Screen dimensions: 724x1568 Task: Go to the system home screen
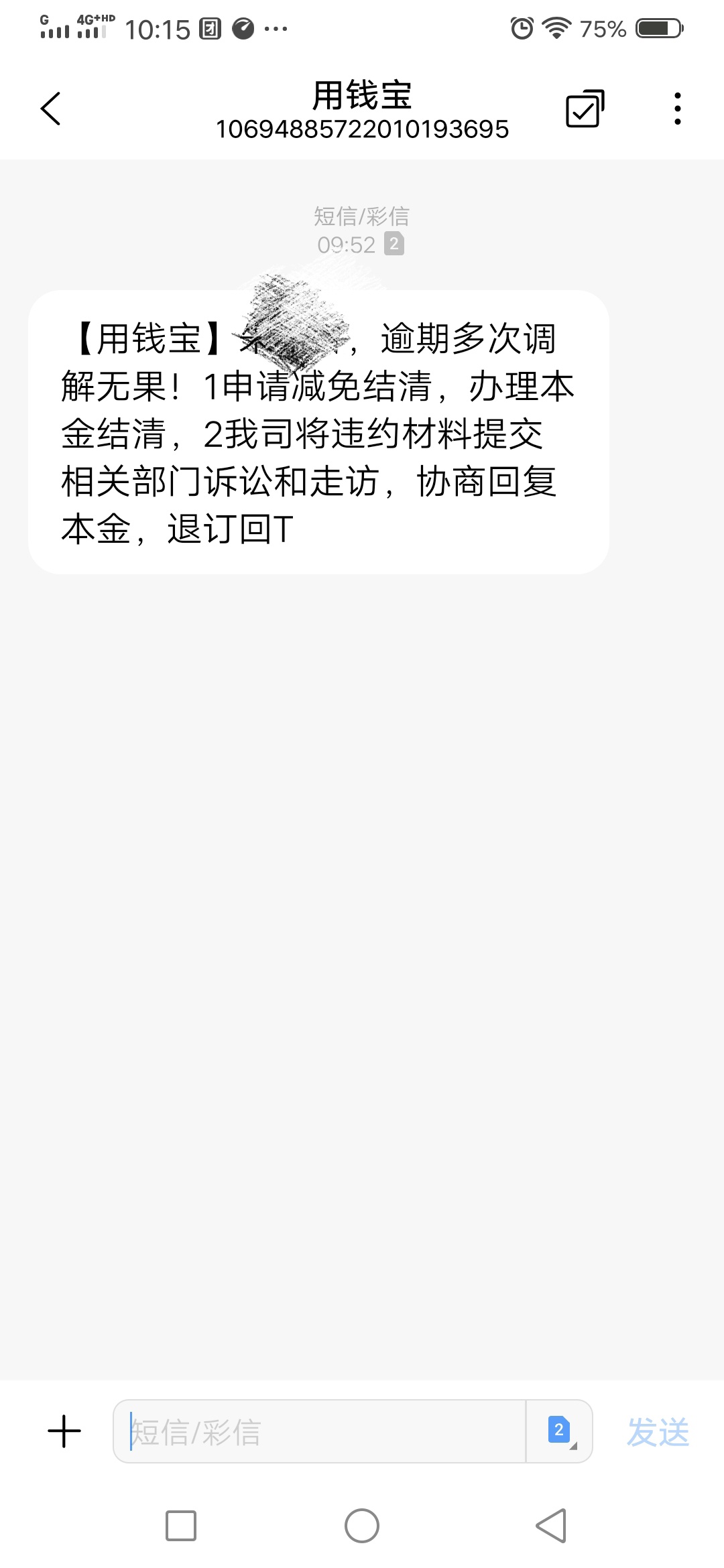[362, 1526]
